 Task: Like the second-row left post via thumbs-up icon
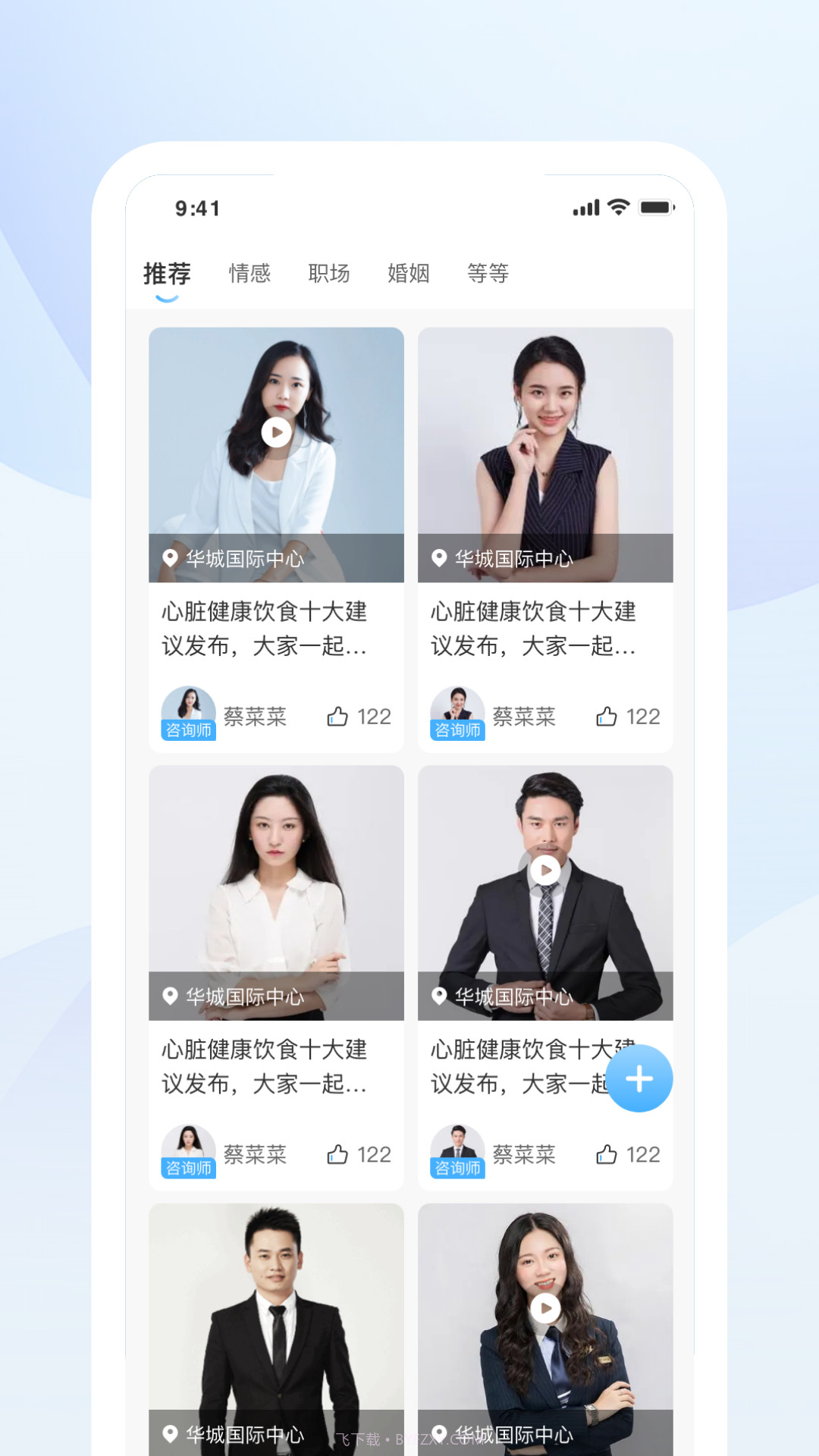336,1153
